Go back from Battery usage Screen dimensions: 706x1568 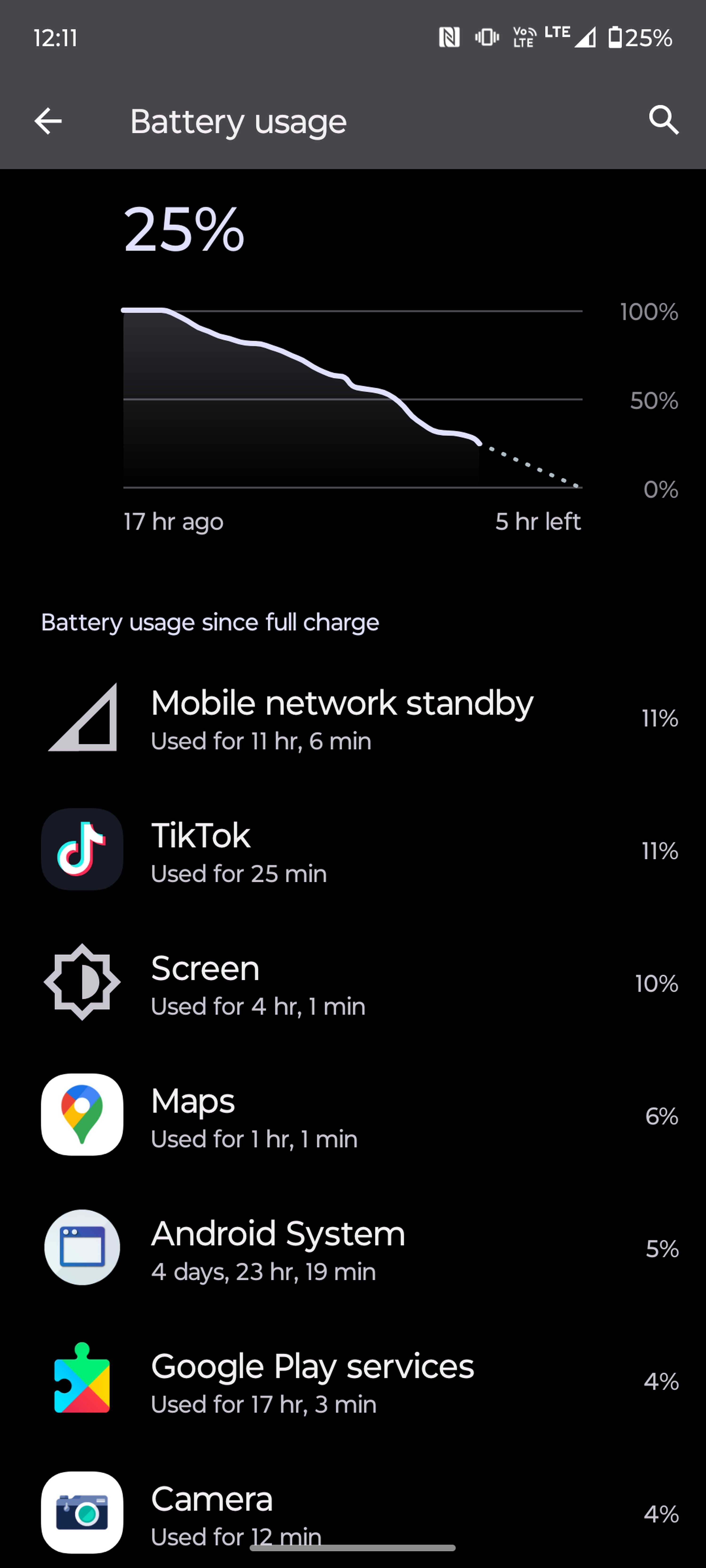(48, 120)
